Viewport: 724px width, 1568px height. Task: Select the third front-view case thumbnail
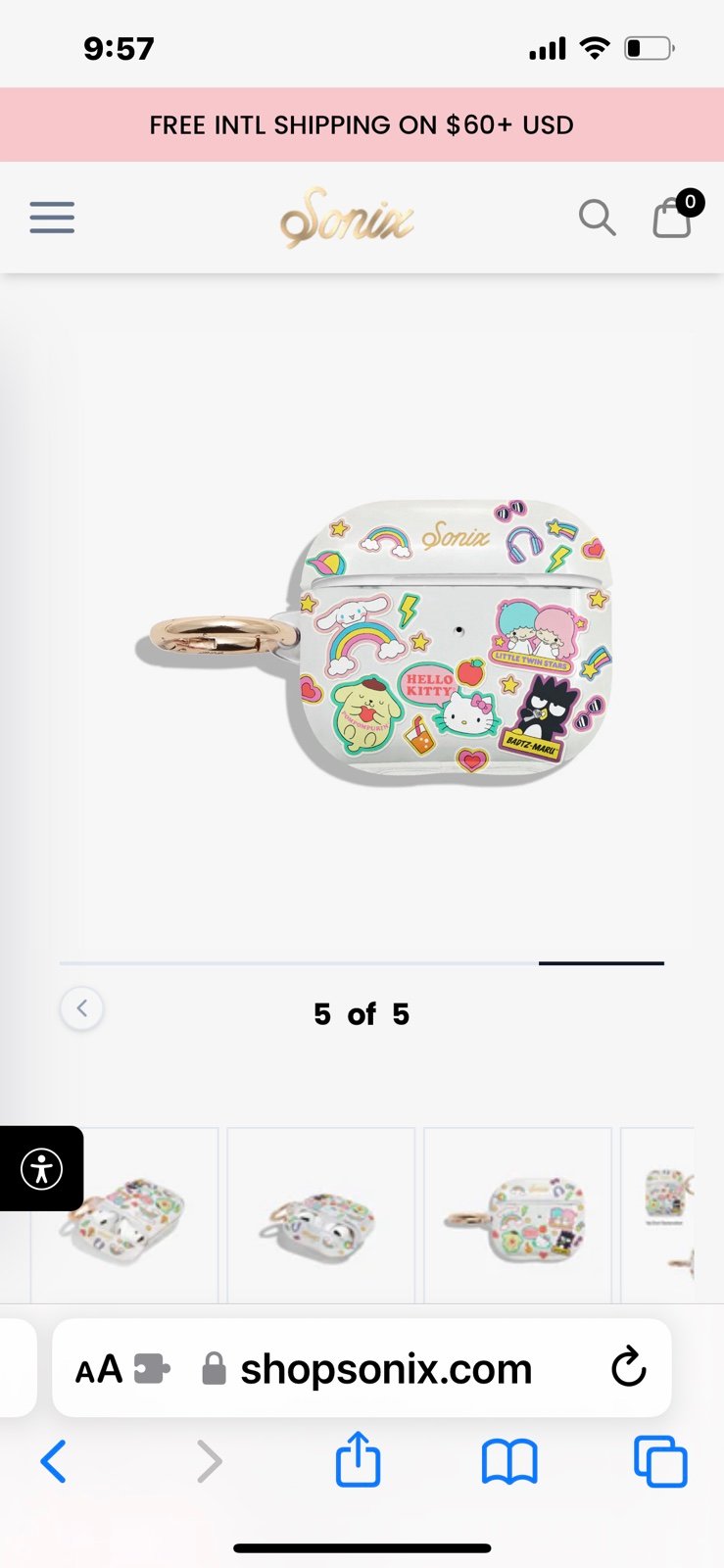pyautogui.click(x=517, y=1215)
